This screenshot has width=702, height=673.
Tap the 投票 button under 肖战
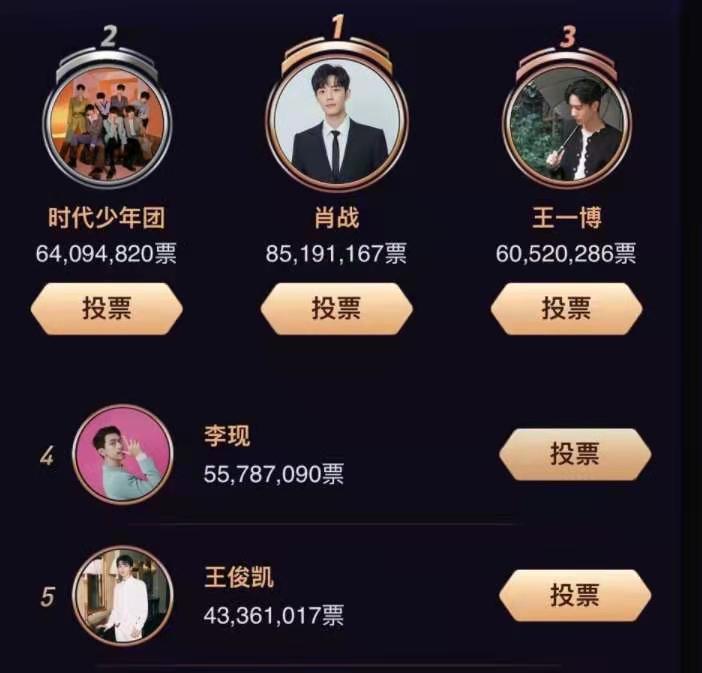pos(336,309)
